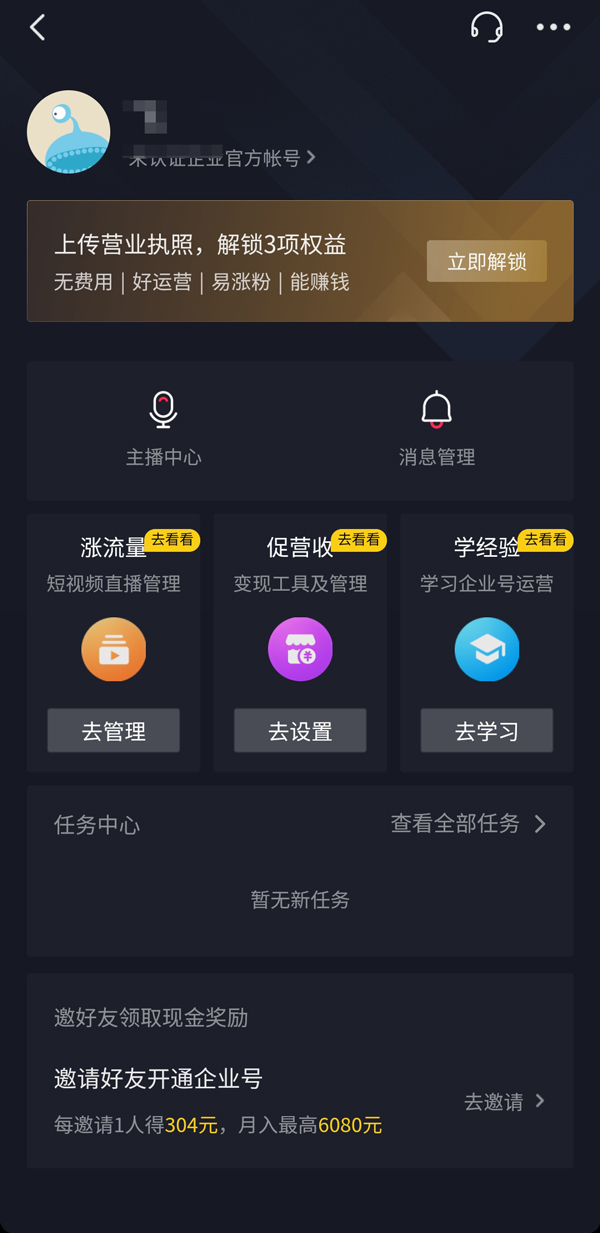Screen dimensions: 600x1233
Task: Open the 未认证企业官方帐号 link
Action: click(x=222, y=158)
